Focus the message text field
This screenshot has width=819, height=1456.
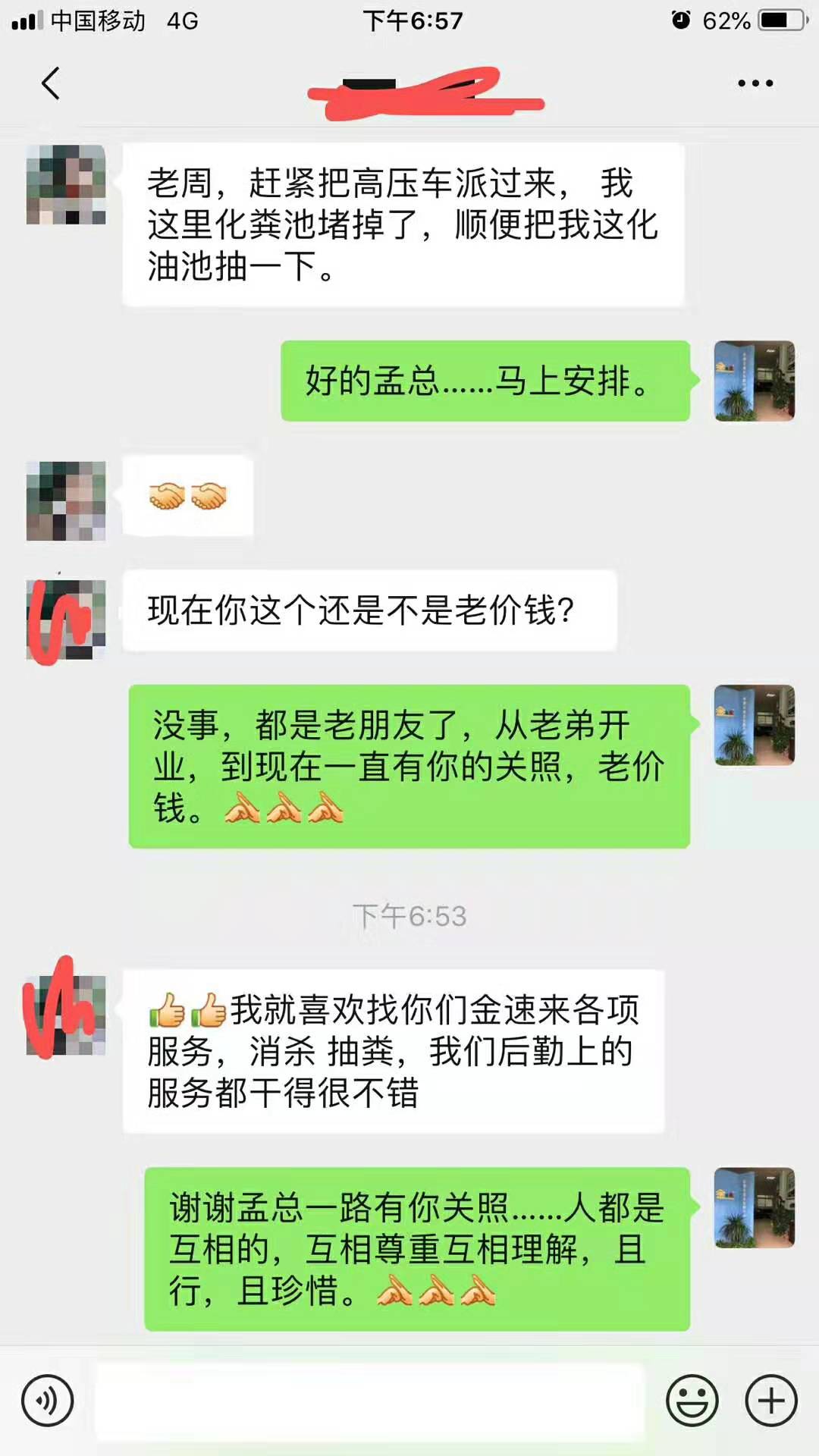(369, 1401)
